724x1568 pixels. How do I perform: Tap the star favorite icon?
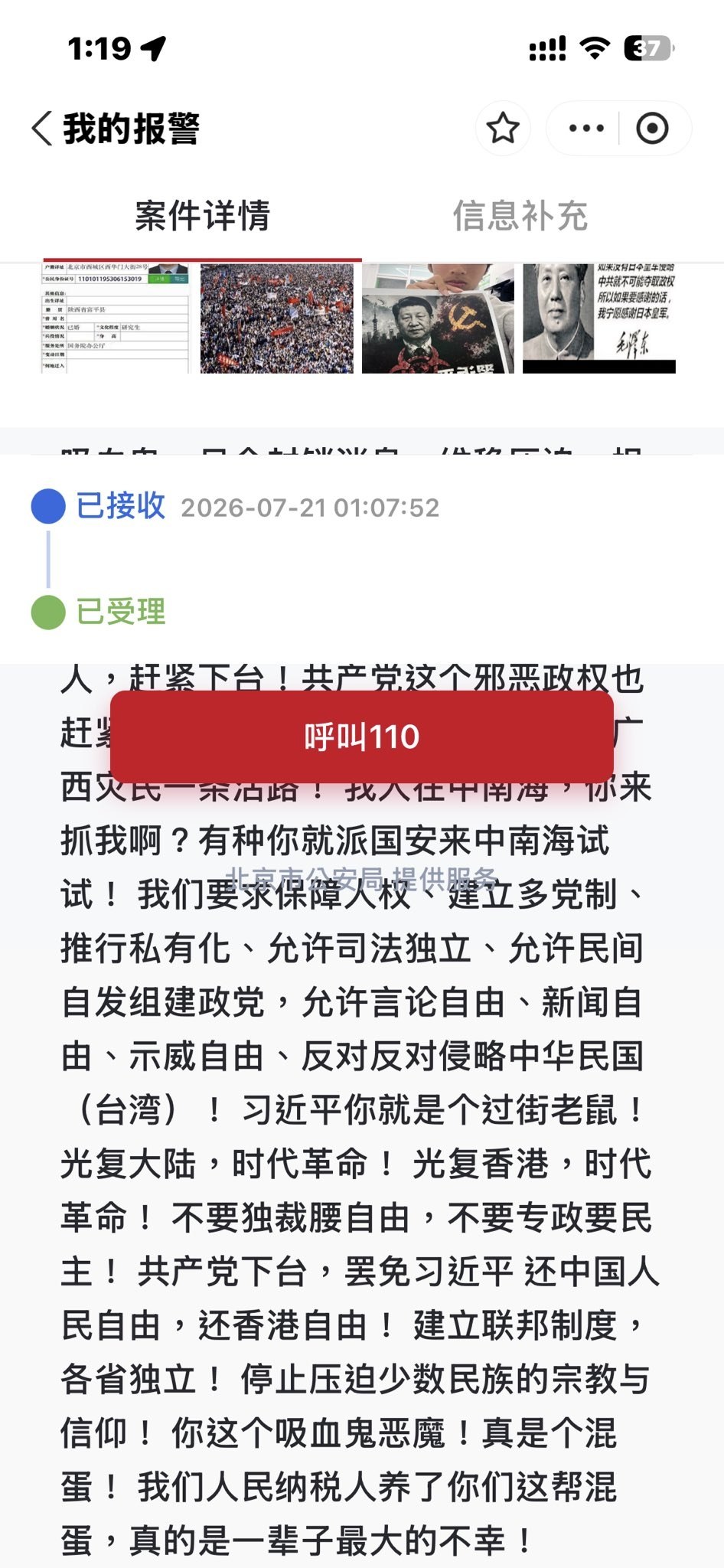tap(503, 128)
